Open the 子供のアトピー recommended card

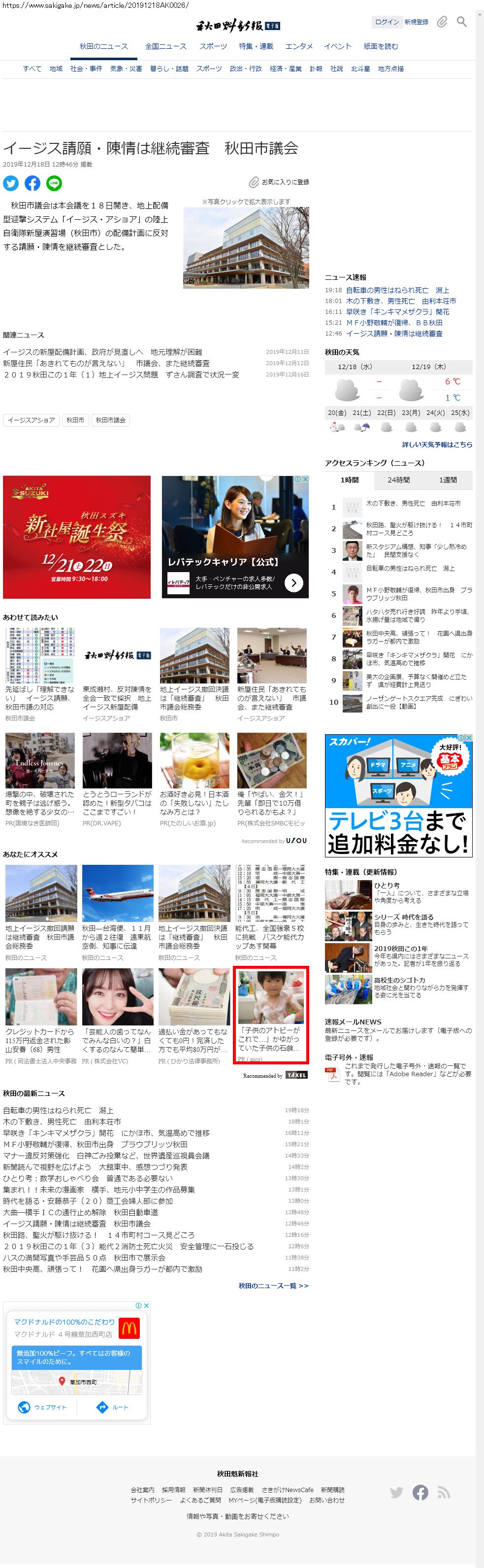click(271, 1014)
